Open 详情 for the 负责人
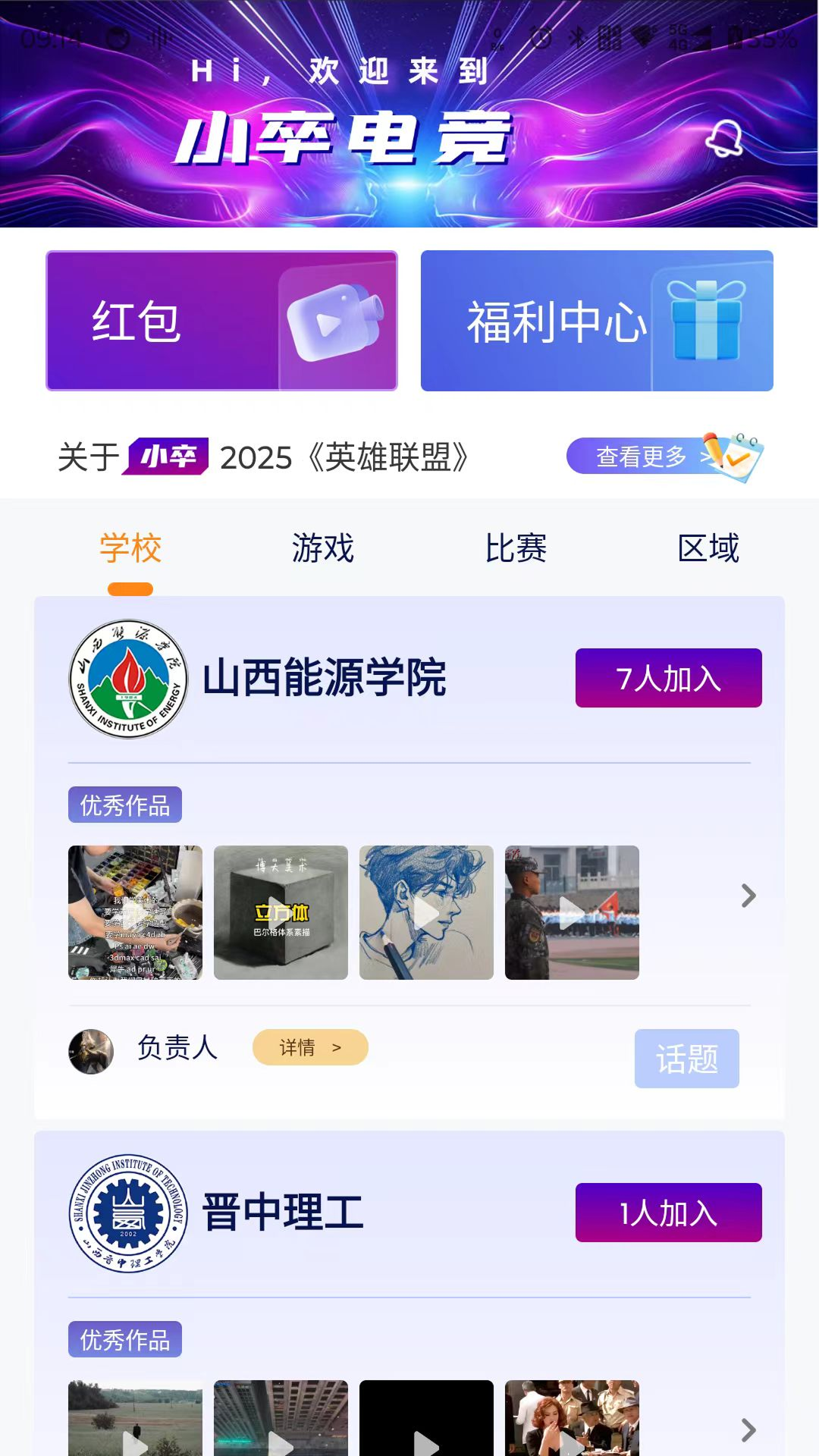Screen dimensions: 819x1456 point(310,1047)
